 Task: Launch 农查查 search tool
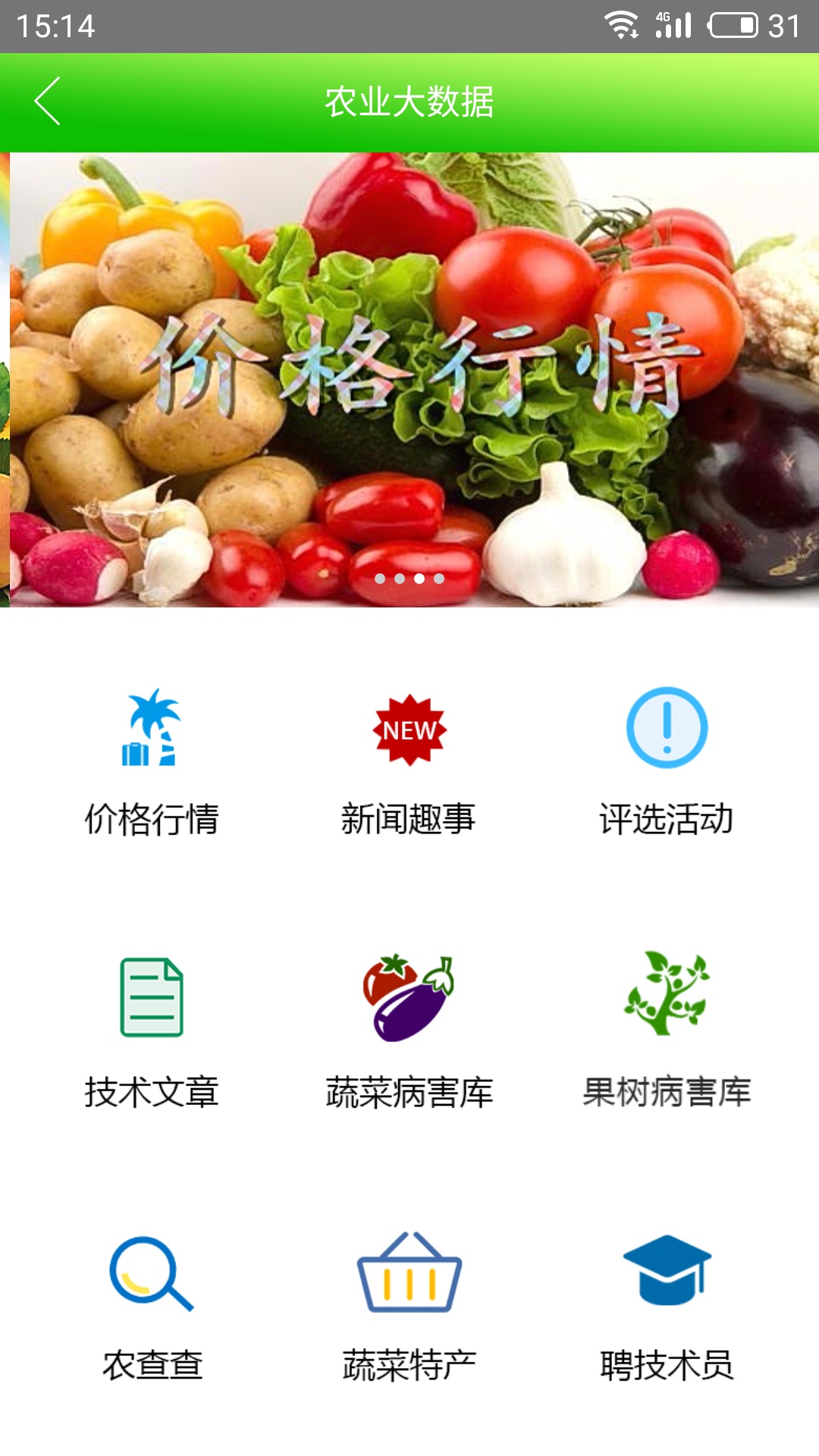(152, 1306)
